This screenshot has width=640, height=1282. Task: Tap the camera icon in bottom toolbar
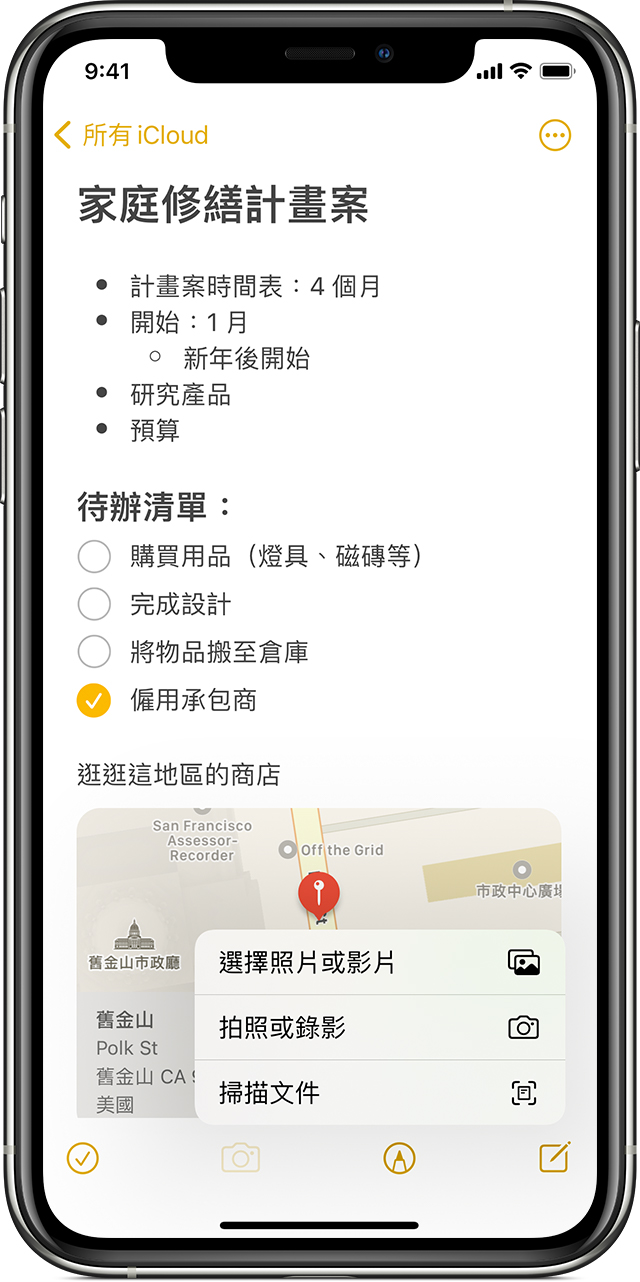click(x=240, y=1158)
